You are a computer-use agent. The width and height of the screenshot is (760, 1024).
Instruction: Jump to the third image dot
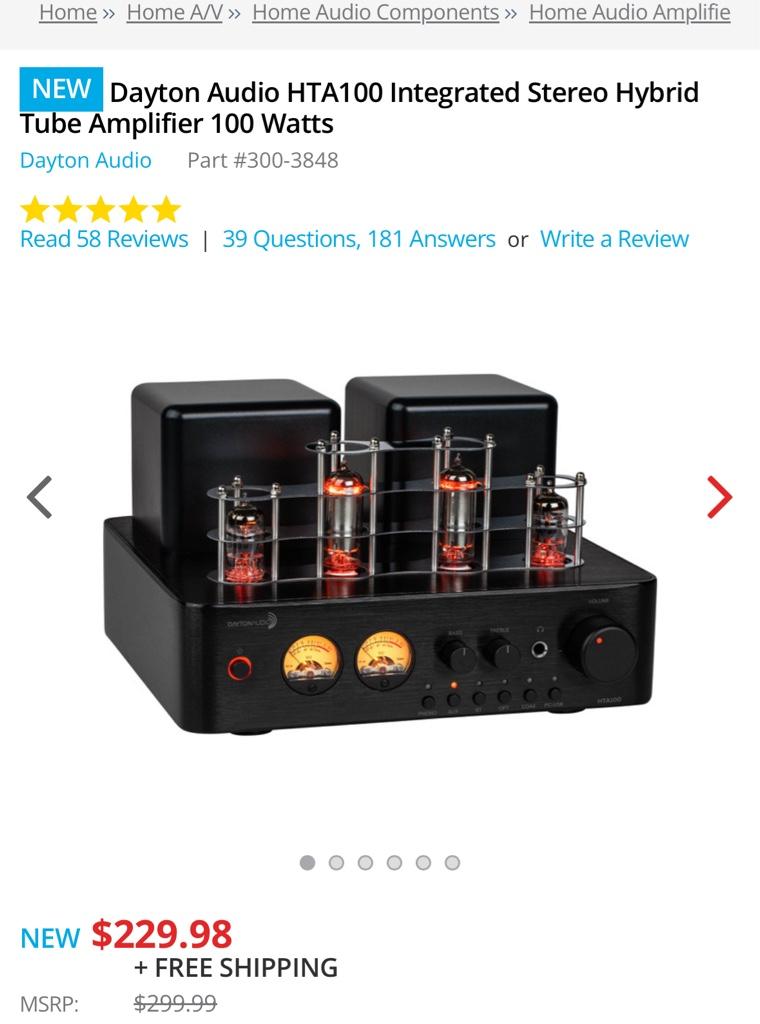click(365, 862)
